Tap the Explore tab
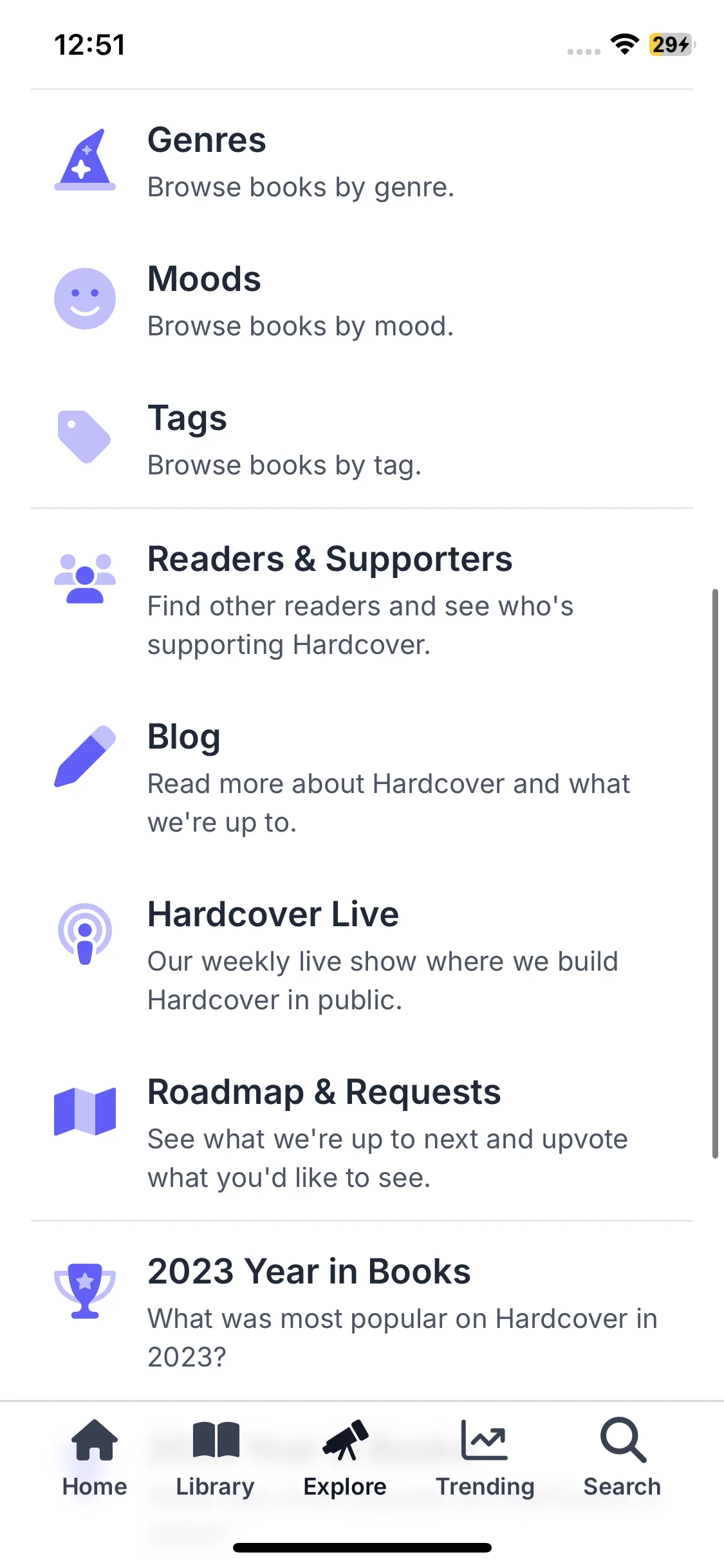The image size is (724, 1568). tap(345, 1459)
